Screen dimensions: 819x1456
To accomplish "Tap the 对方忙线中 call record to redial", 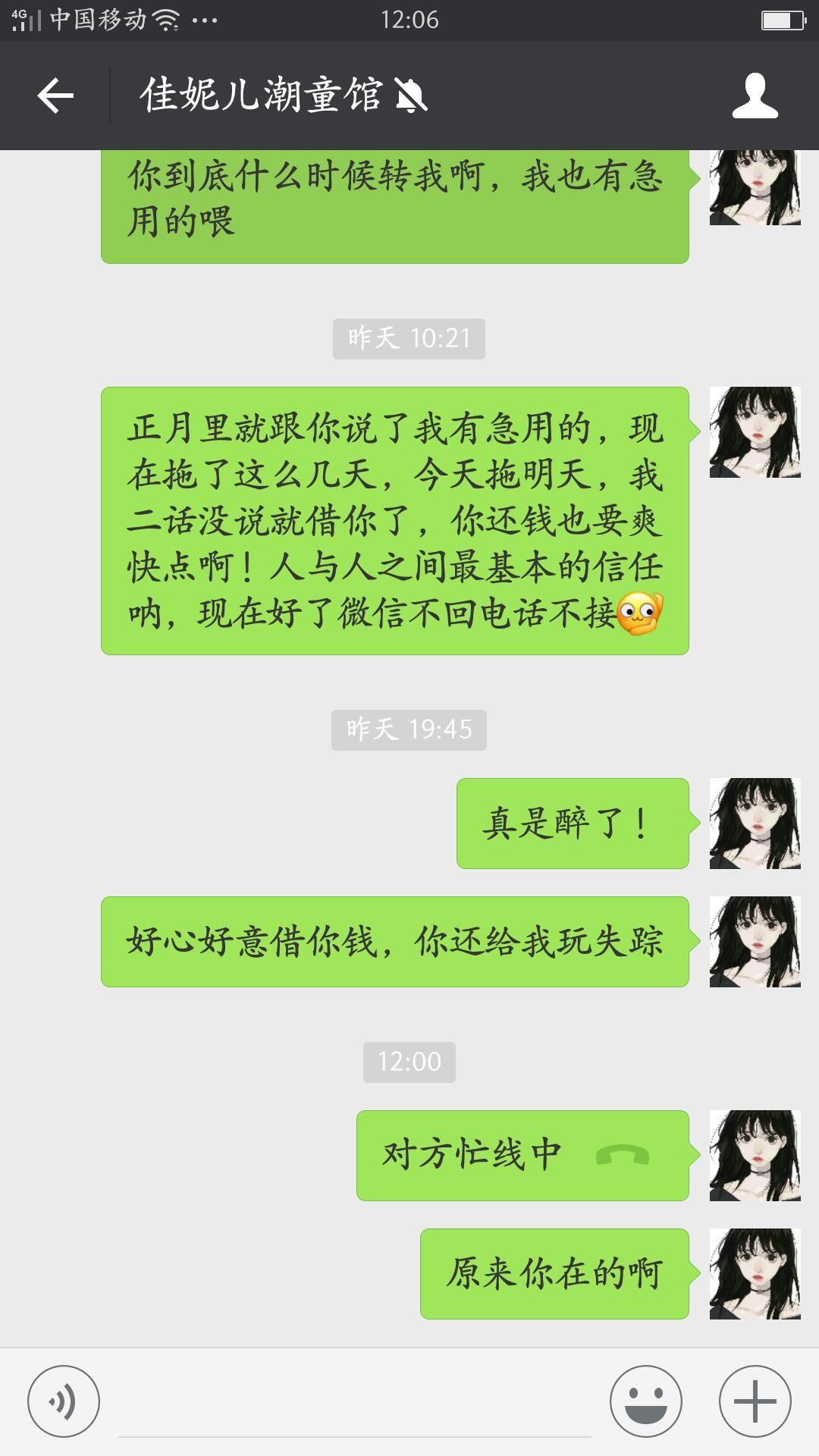I will [522, 1155].
